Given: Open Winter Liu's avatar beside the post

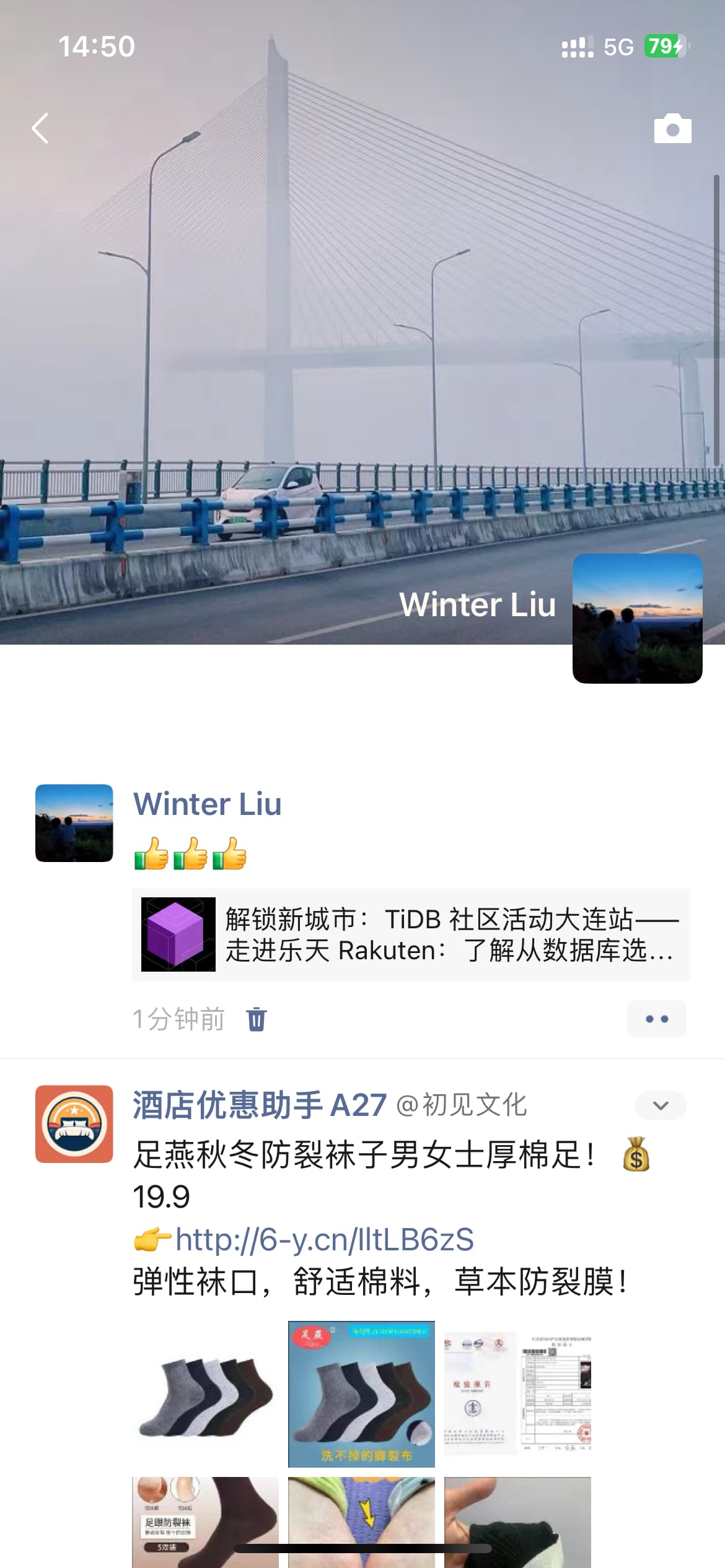Looking at the screenshot, I should pyautogui.click(x=74, y=823).
